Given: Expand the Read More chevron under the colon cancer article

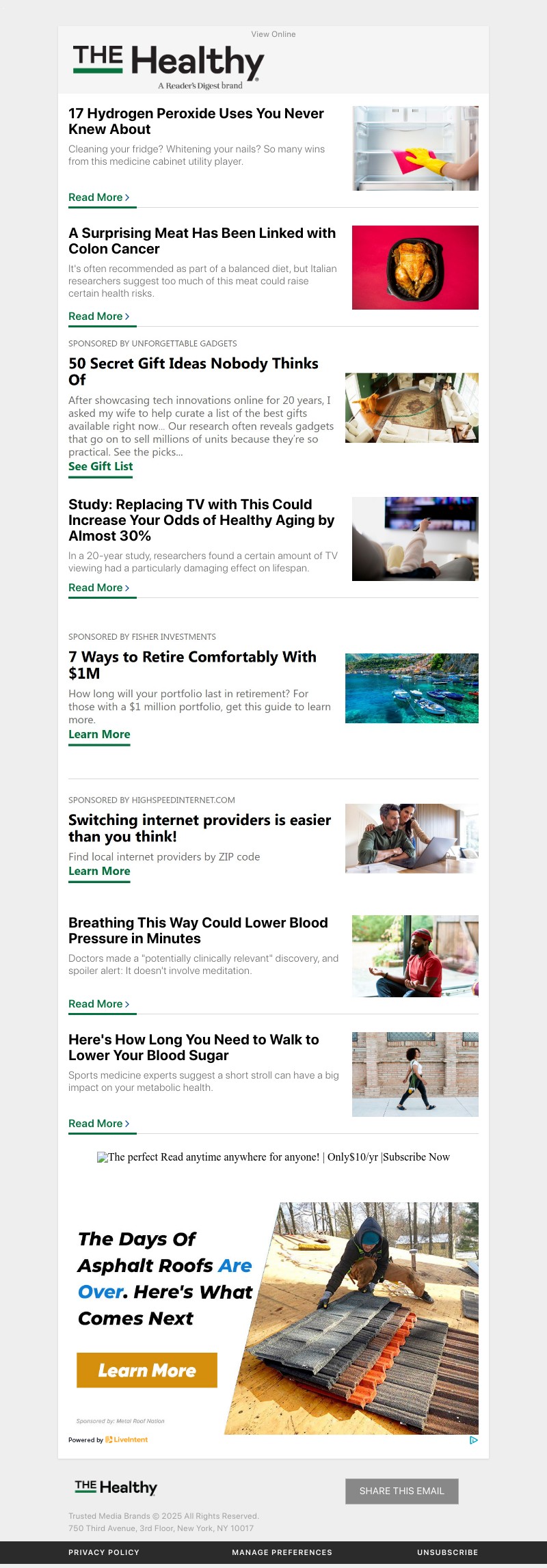Looking at the screenshot, I should click(x=126, y=316).
